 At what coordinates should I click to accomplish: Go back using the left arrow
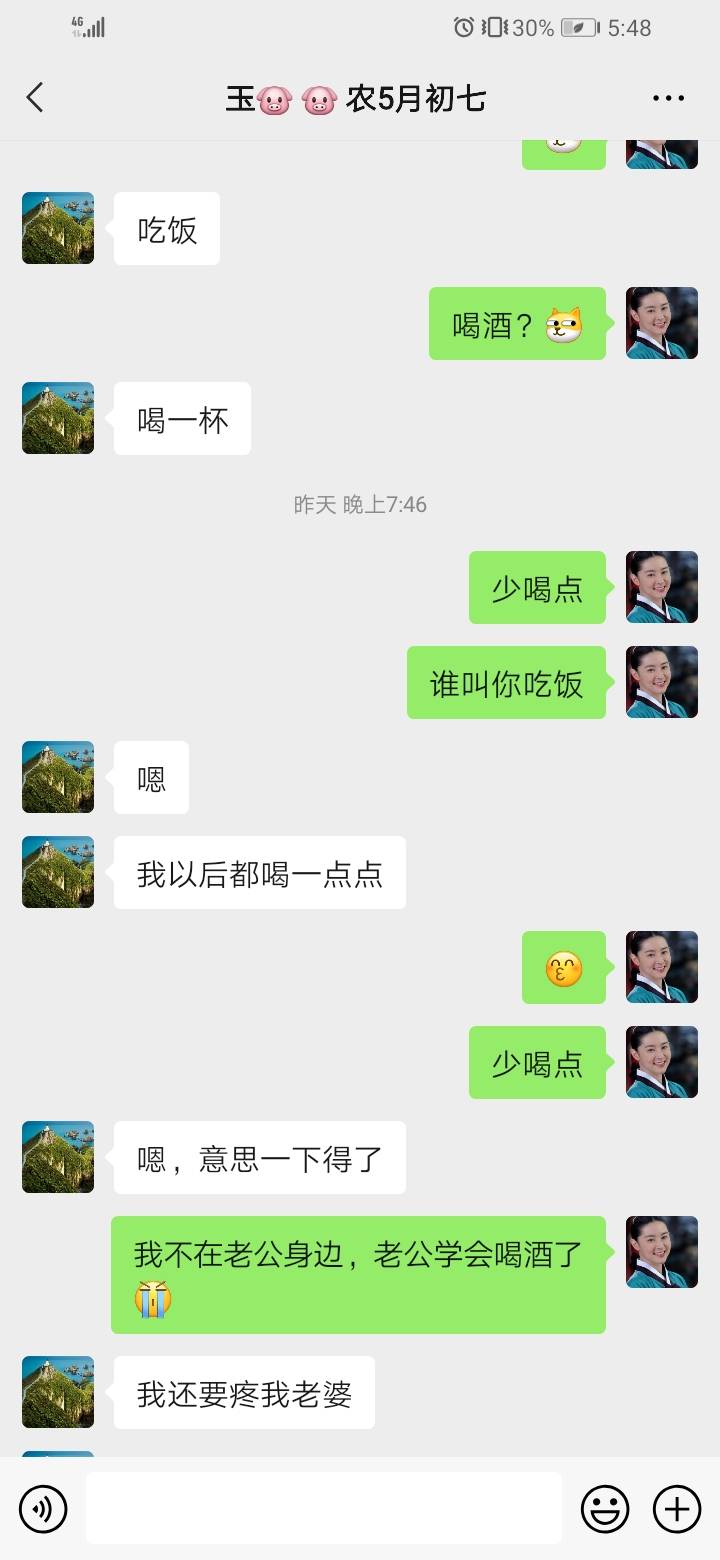tap(36, 97)
